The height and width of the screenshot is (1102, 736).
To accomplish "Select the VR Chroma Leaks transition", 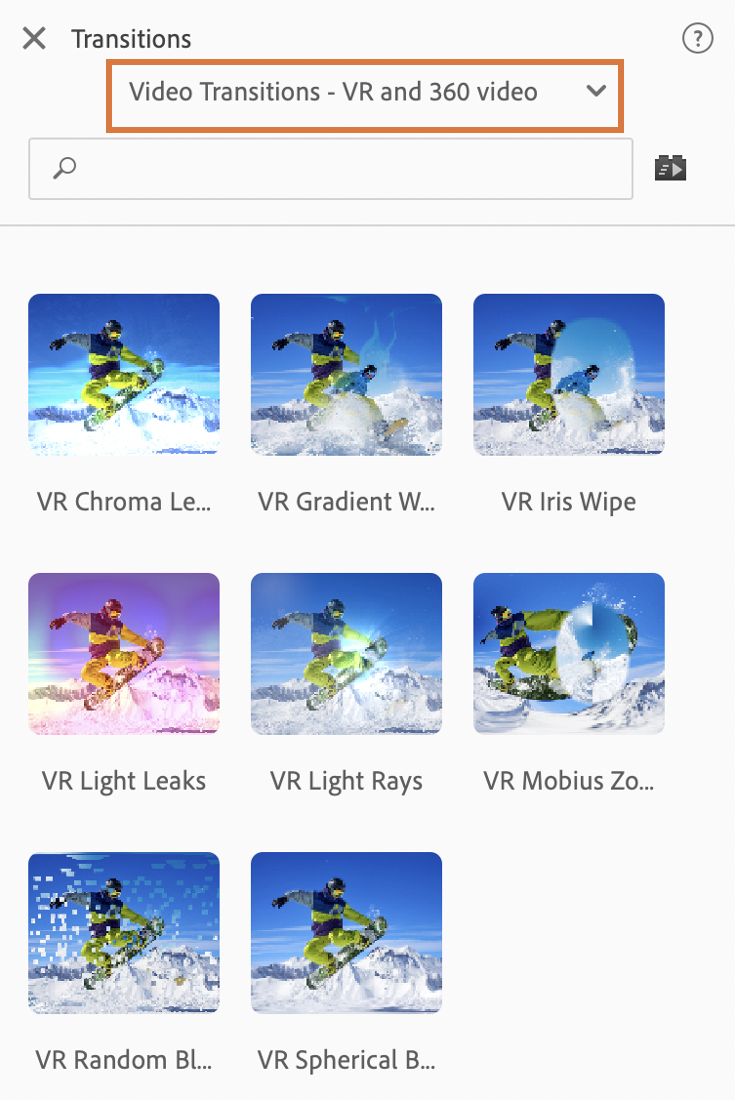I will 124,374.
